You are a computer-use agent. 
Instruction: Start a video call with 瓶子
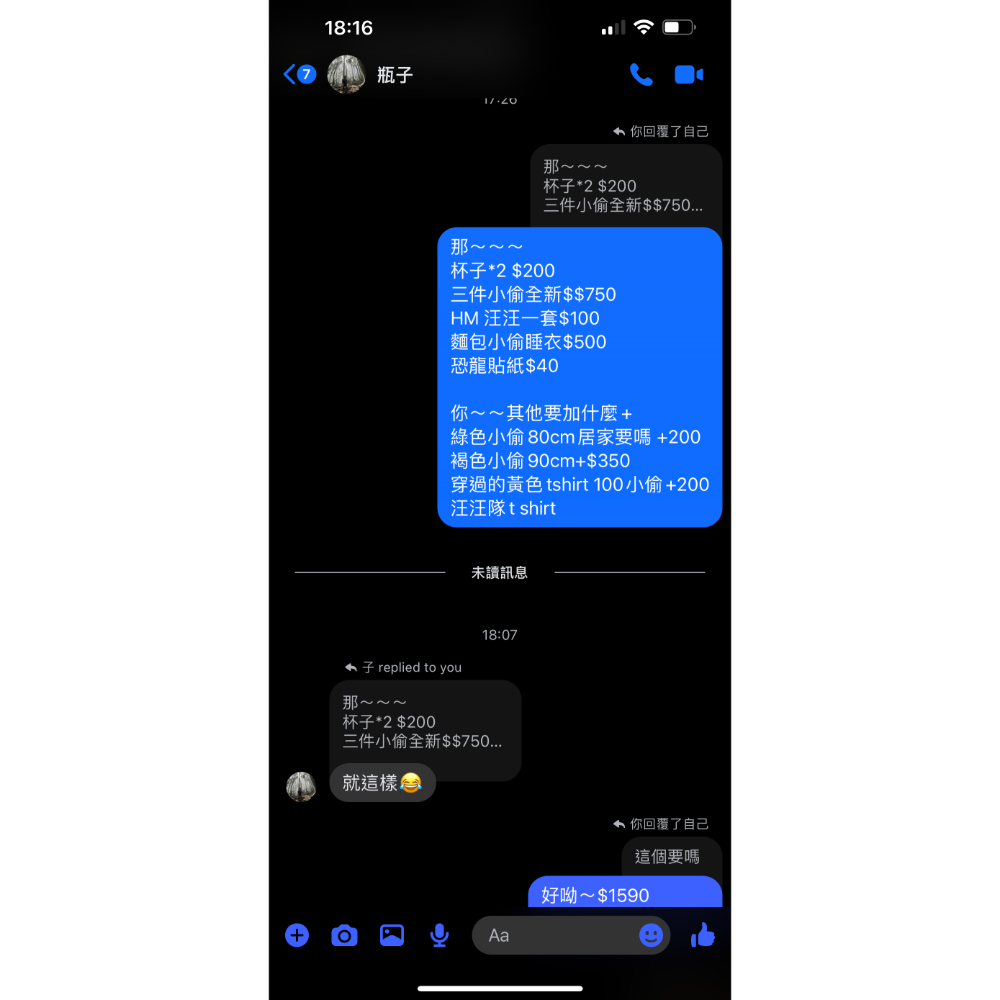click(x=689, y=74)
